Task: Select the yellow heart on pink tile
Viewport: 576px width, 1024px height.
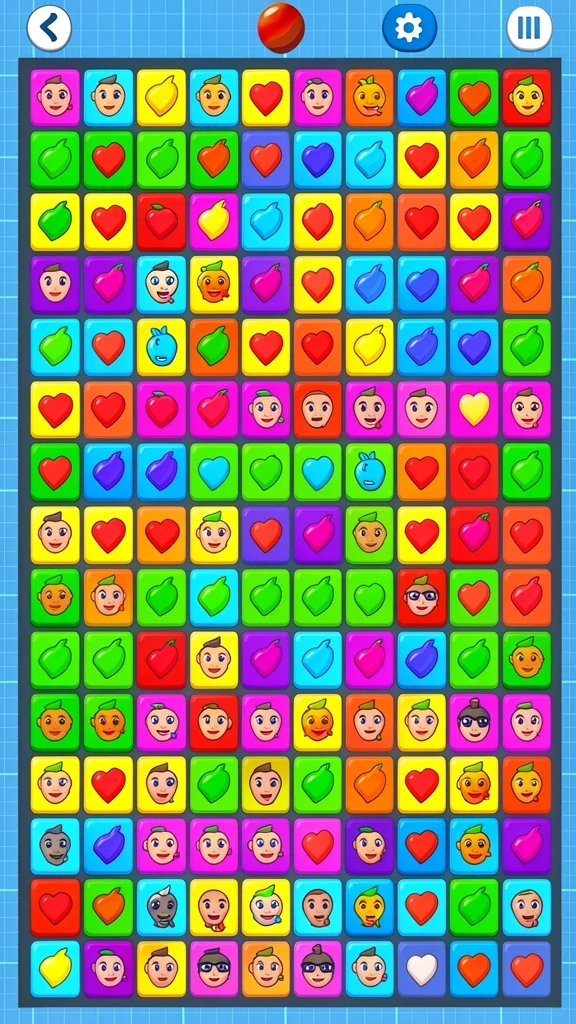Action: (474, 409)
